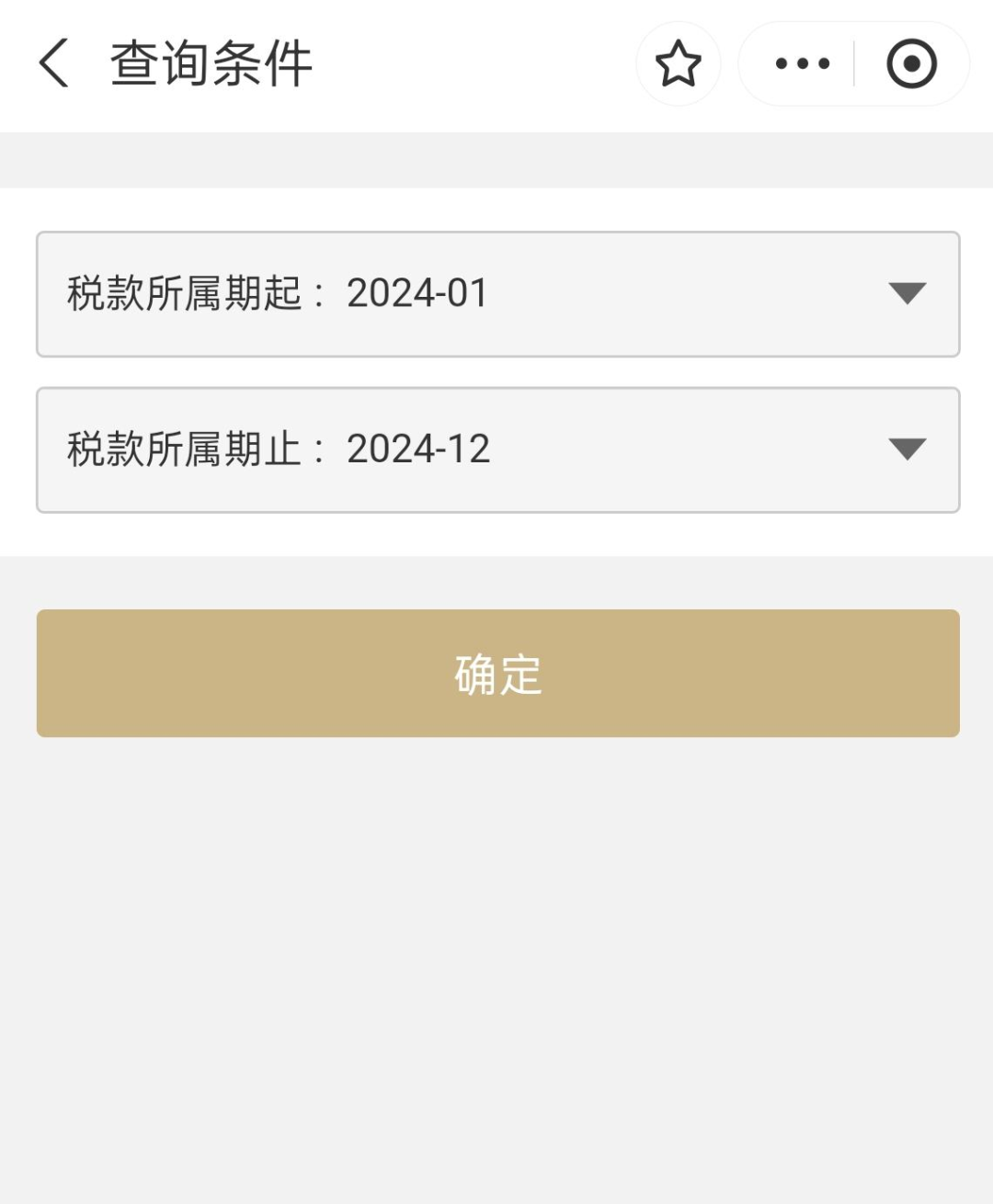This screenshot has width=993, height=1204.
Task: Tap the chevron next to 2024-12
Action: click(907, 449)
